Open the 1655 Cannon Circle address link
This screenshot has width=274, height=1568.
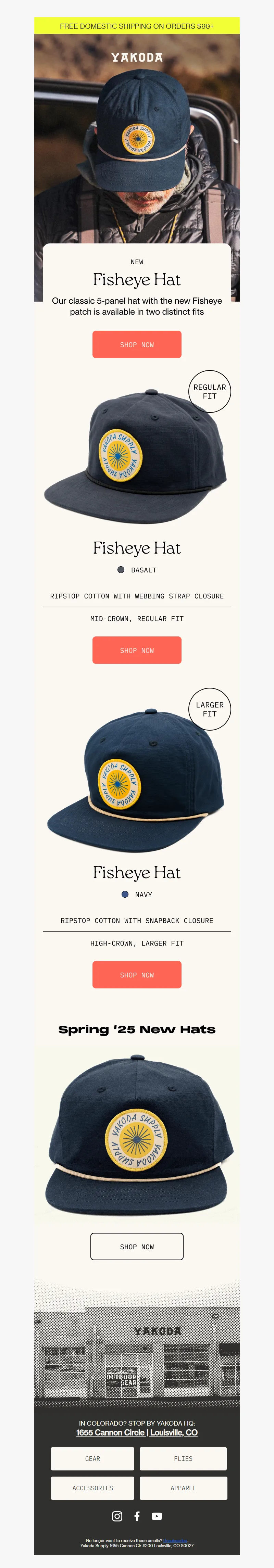(136, 1433)
